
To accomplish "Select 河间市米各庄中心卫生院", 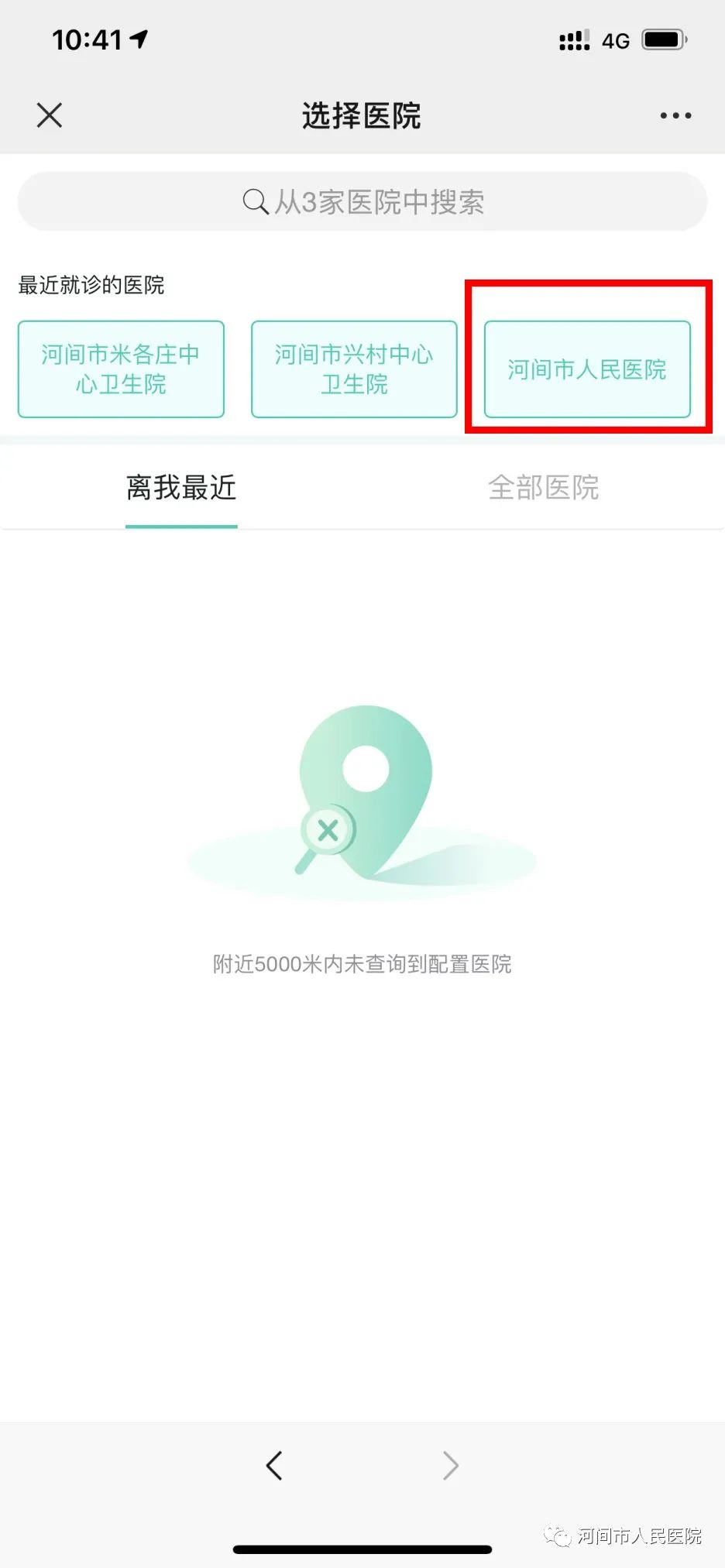I will [121, 369].
